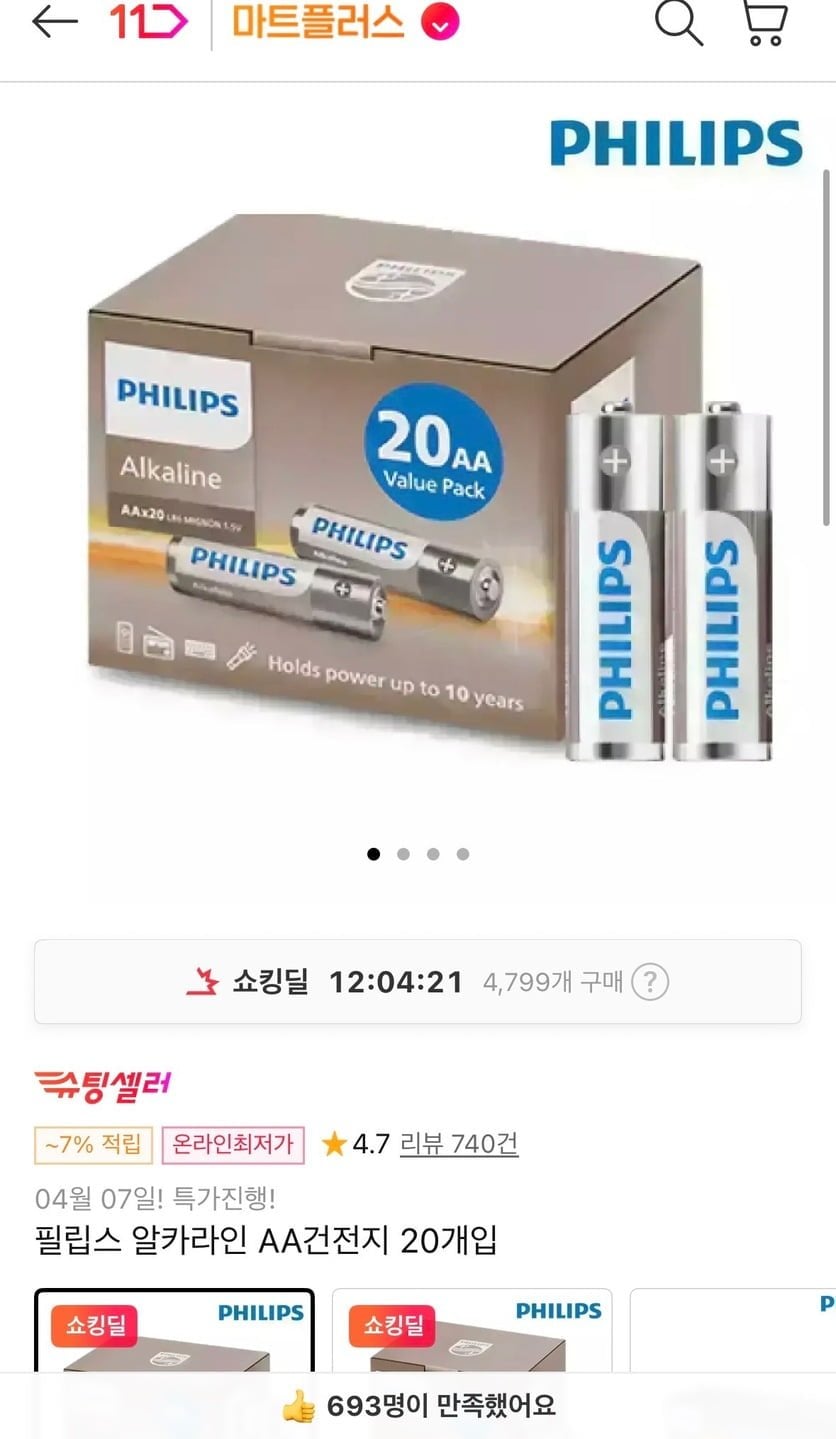Image resolution: width=836 pixels, height=1439 pixels.
Task: Open the search icon
Action: [679, 22]
